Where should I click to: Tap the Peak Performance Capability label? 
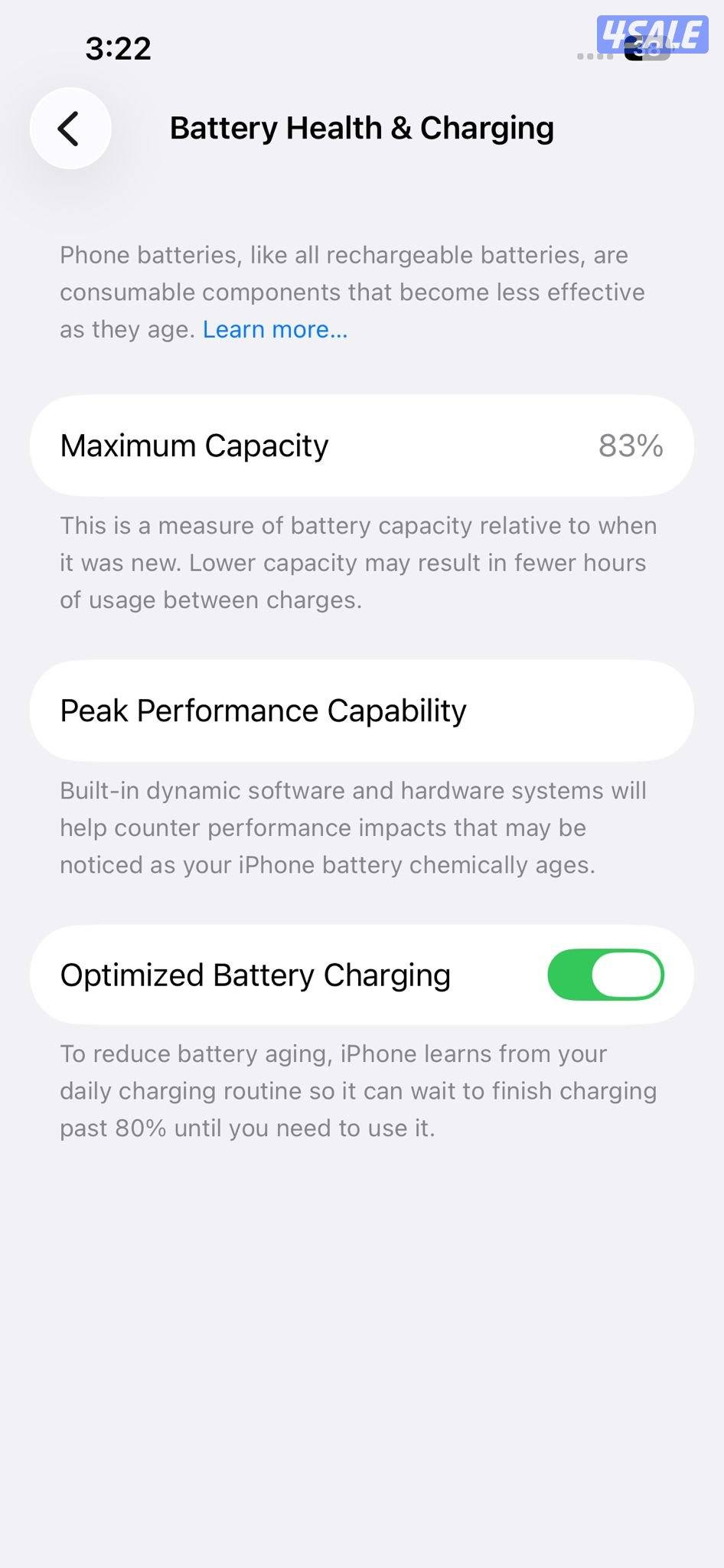tap(263, 710)
